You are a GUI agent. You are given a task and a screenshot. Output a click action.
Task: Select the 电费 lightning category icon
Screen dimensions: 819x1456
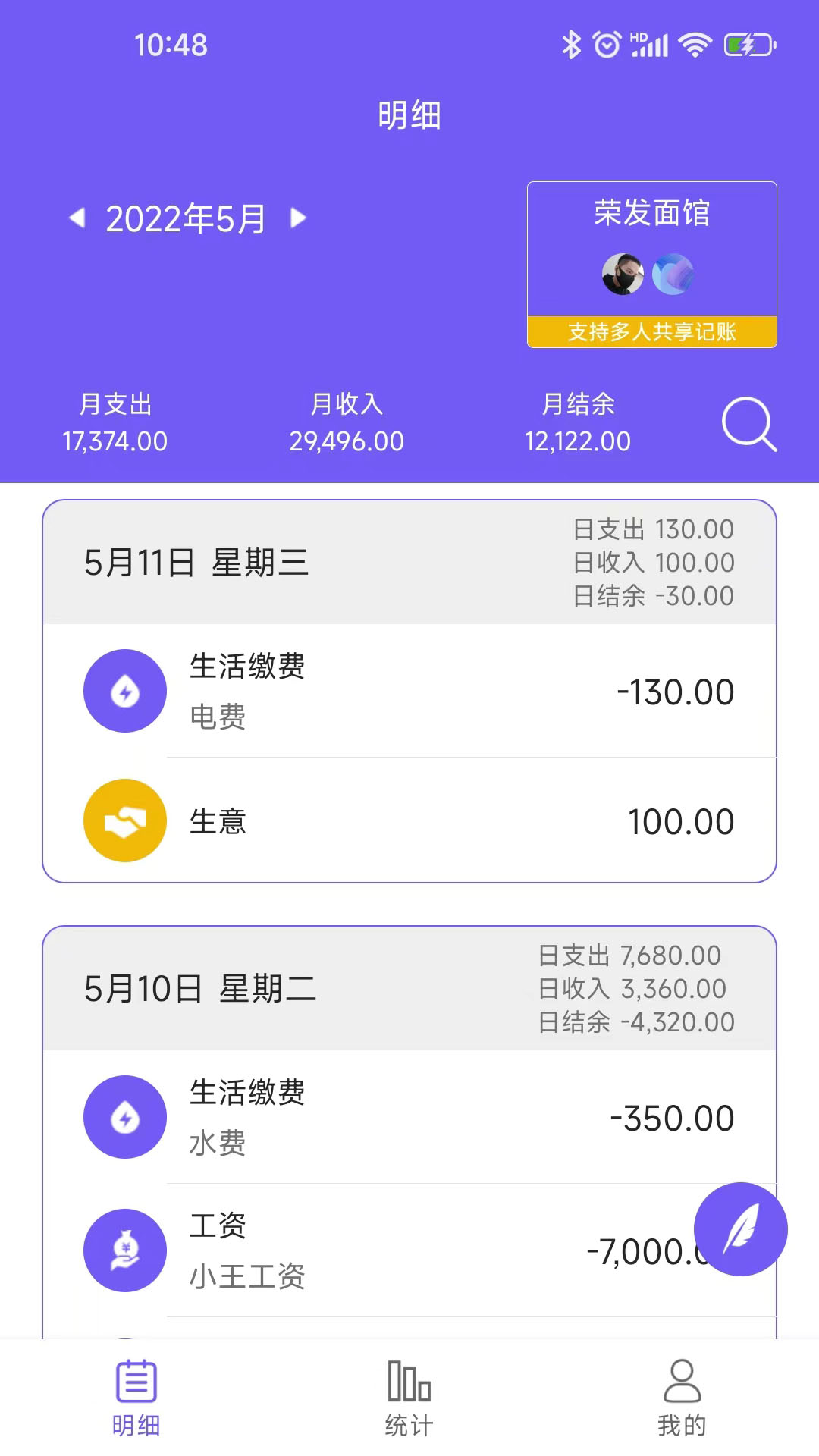[x=124, y=691]
